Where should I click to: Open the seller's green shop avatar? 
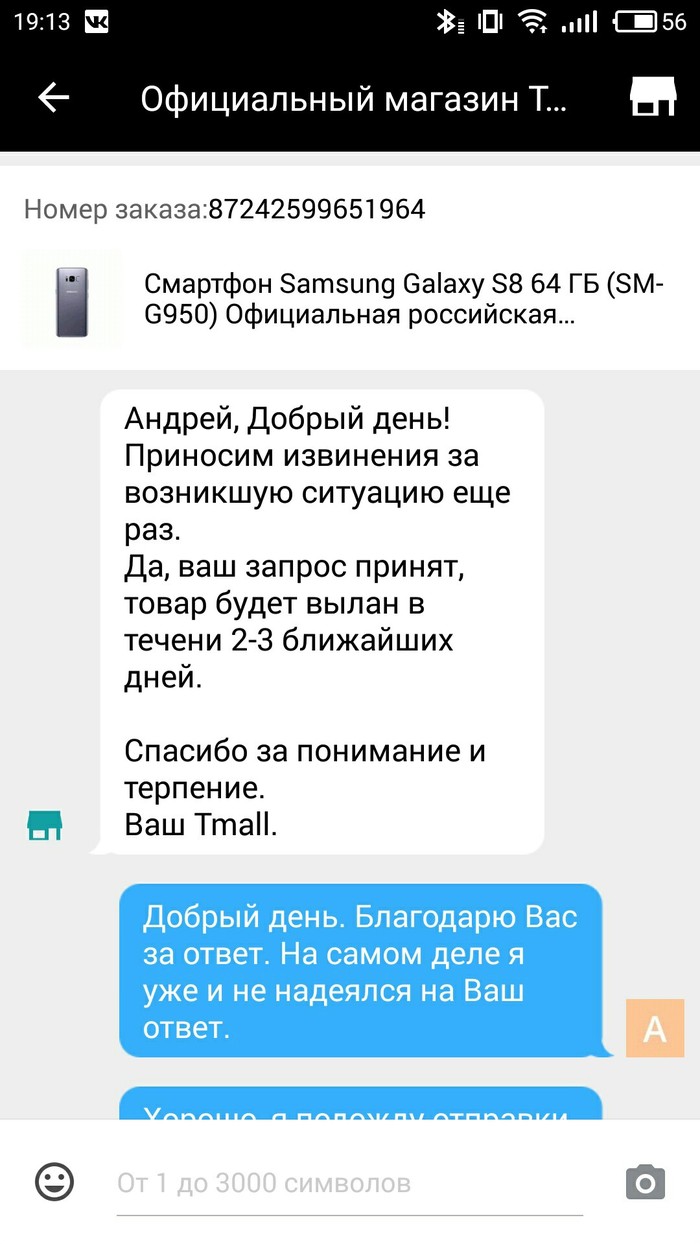click(x=44, y=825)
